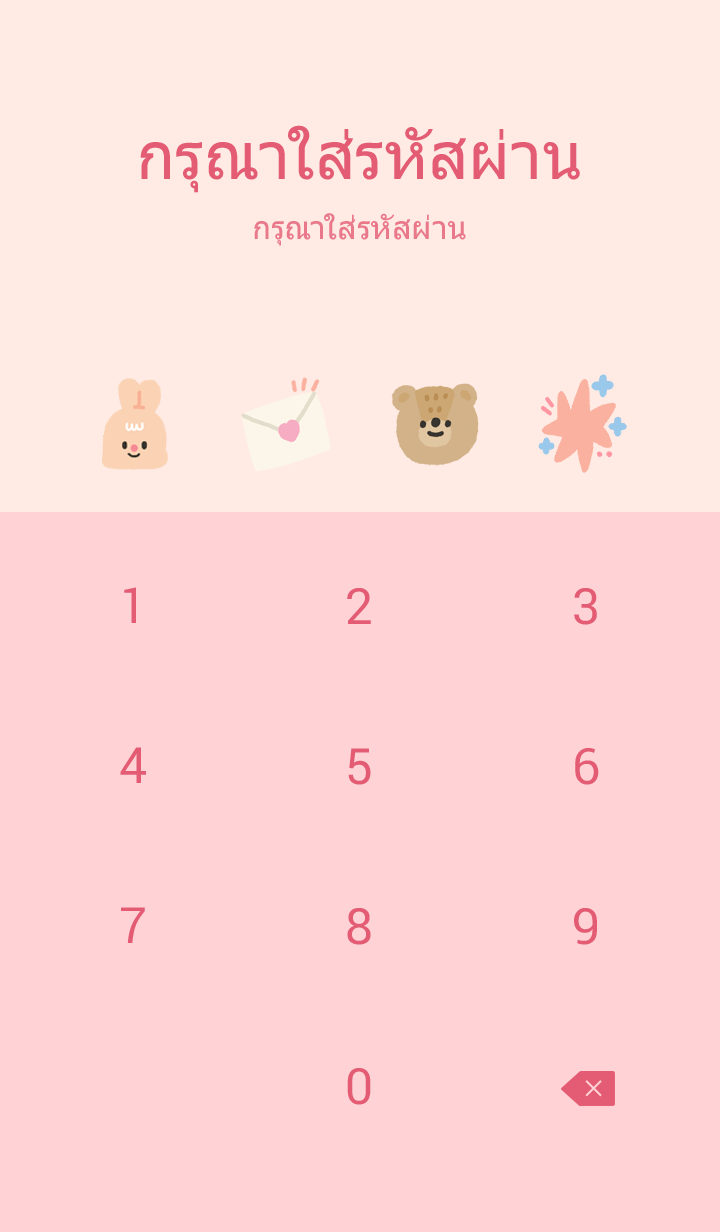Screen dimensions: 720x1232
Task: Tap digit 1 on the passcode keypad
Action: [132, 607]
